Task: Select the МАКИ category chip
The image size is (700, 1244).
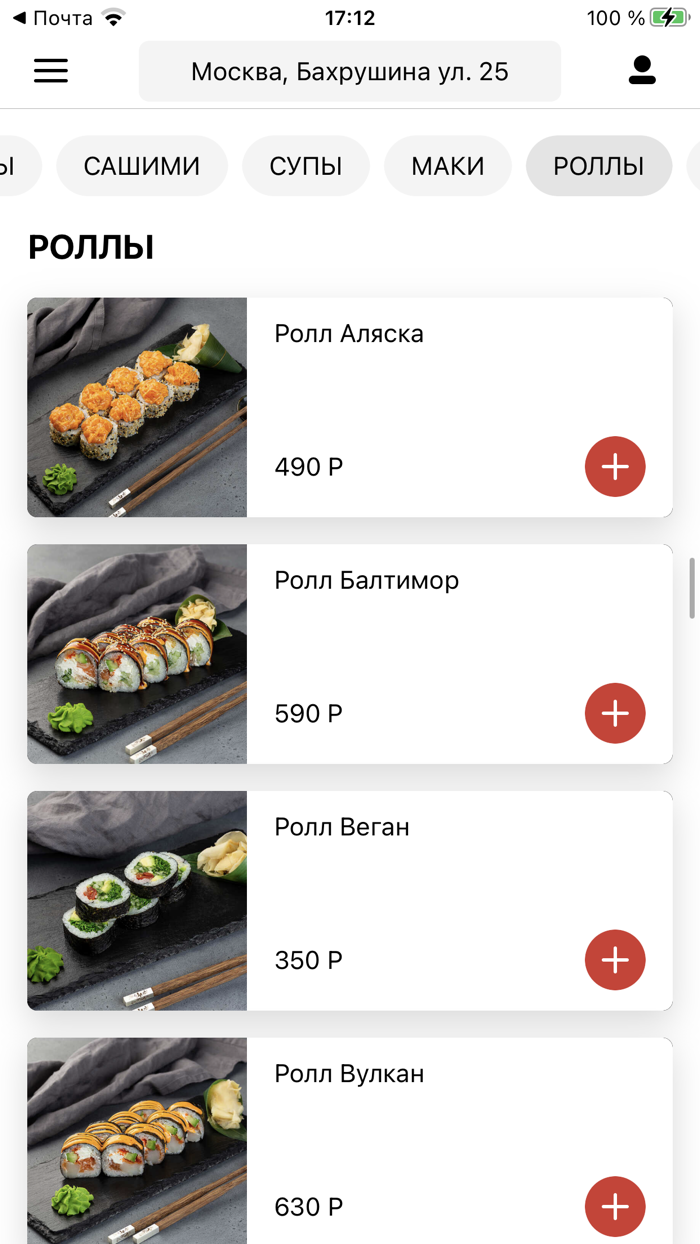Action: point(448,166)
